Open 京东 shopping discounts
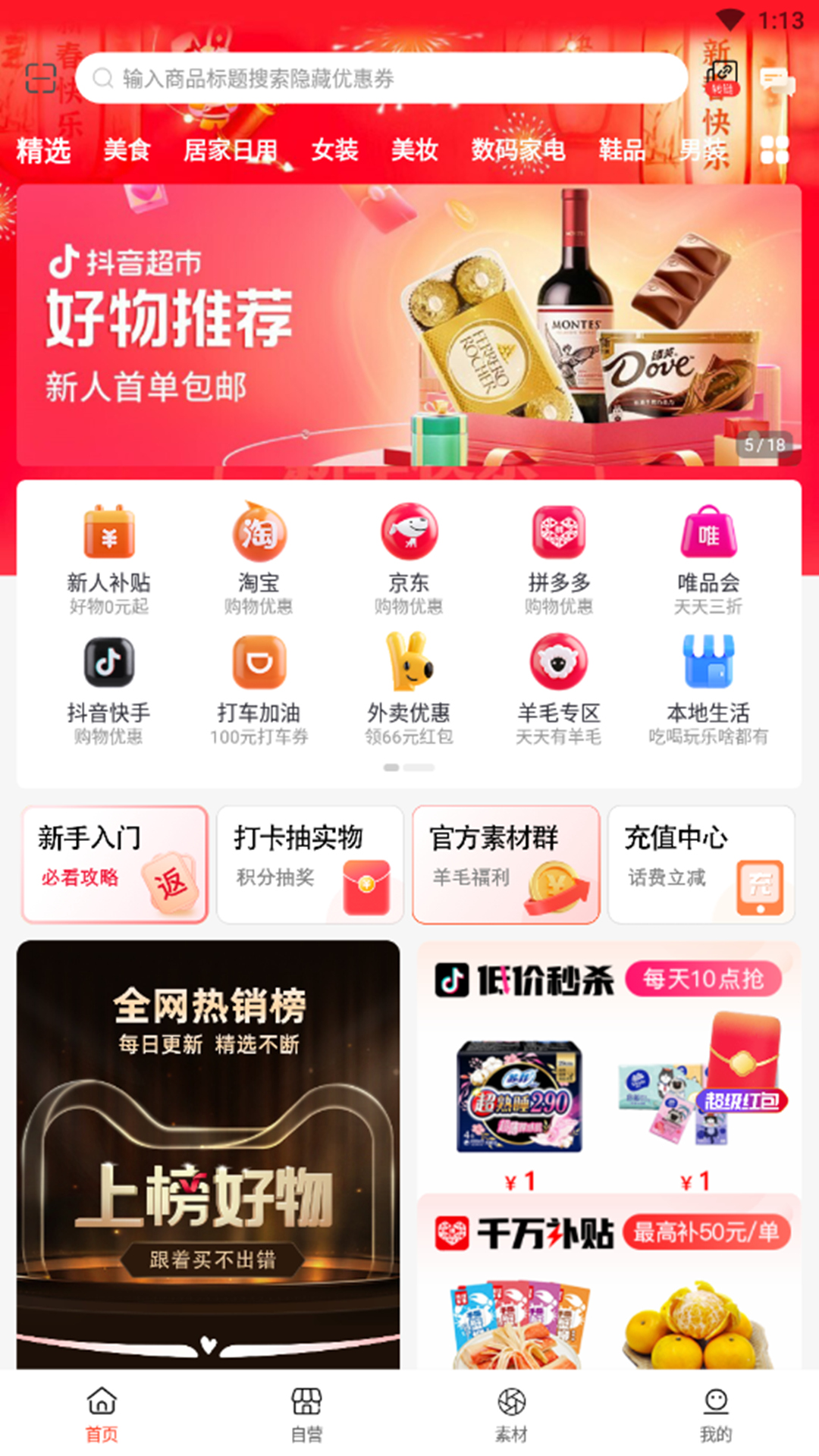 pos(409,558)
